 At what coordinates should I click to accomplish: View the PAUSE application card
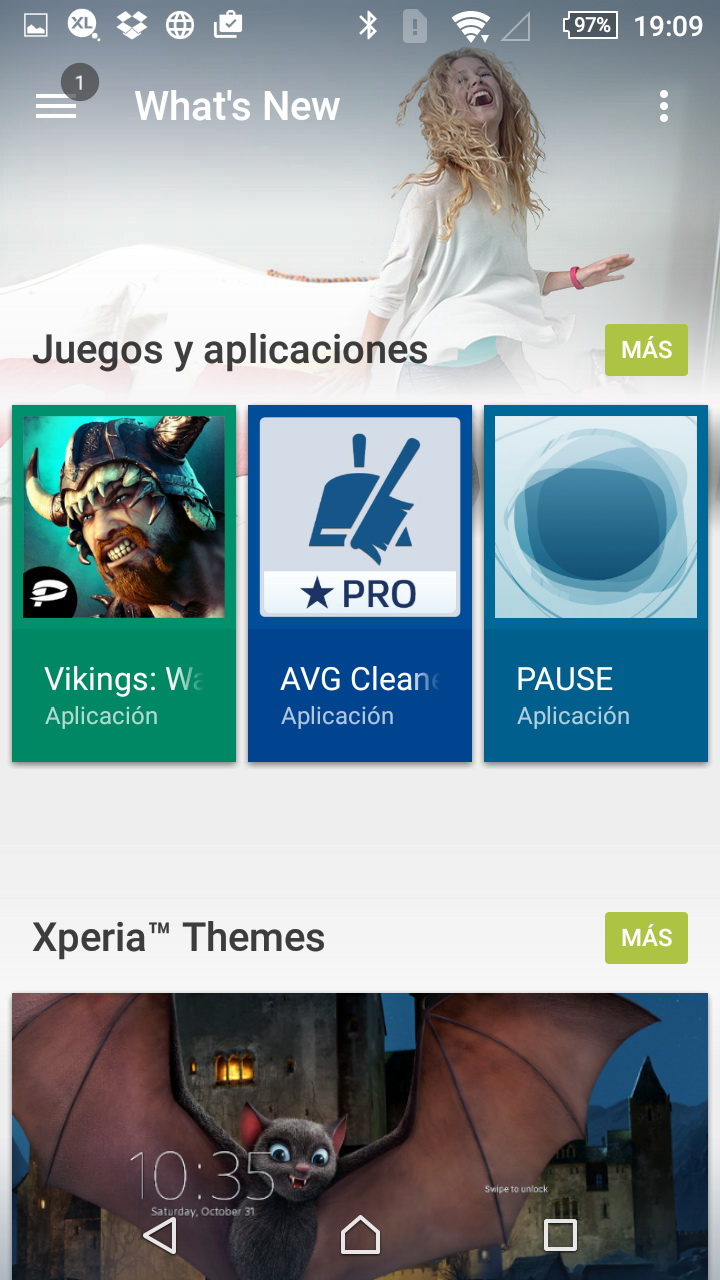596,583
